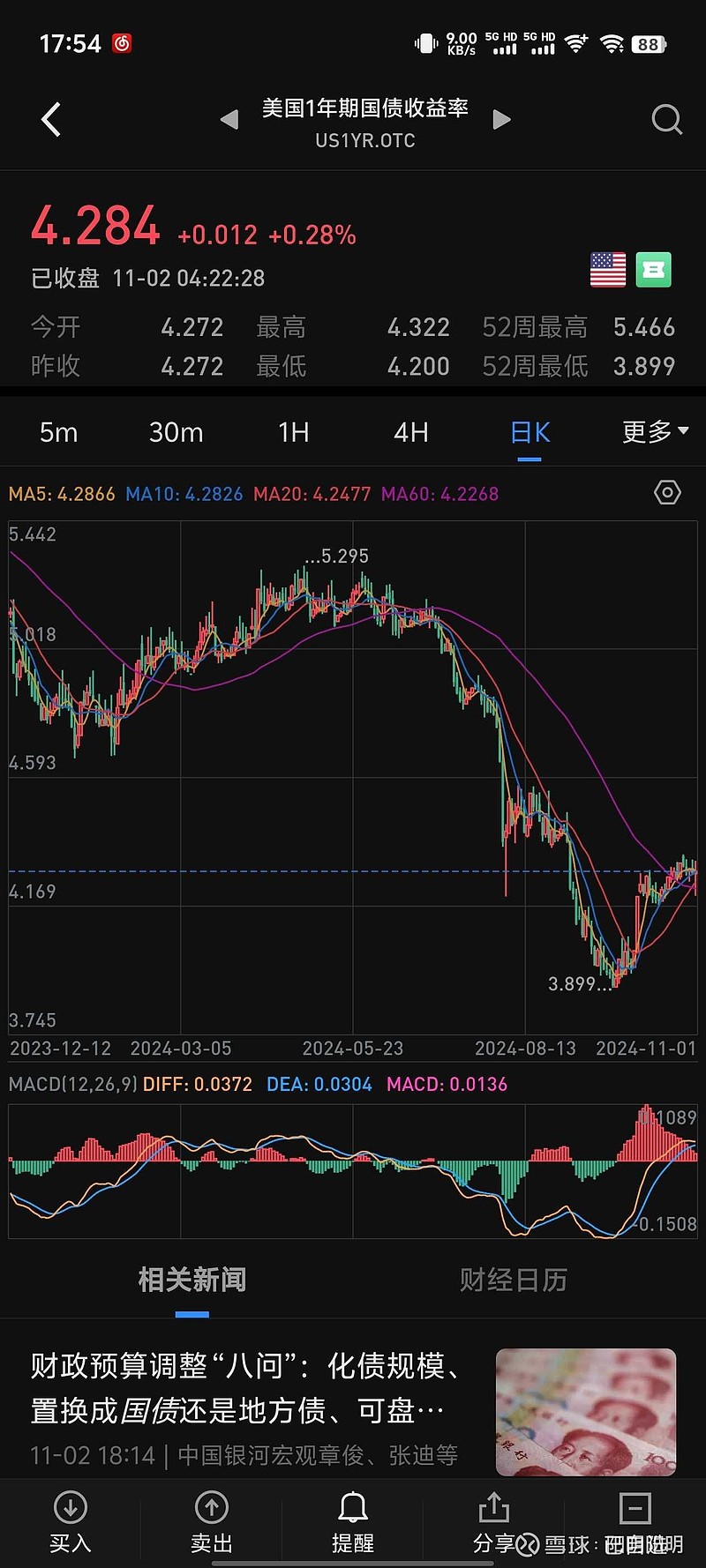Select the 5m chart interval
This screenshot has width=706, height=1568.
point(58,432)
